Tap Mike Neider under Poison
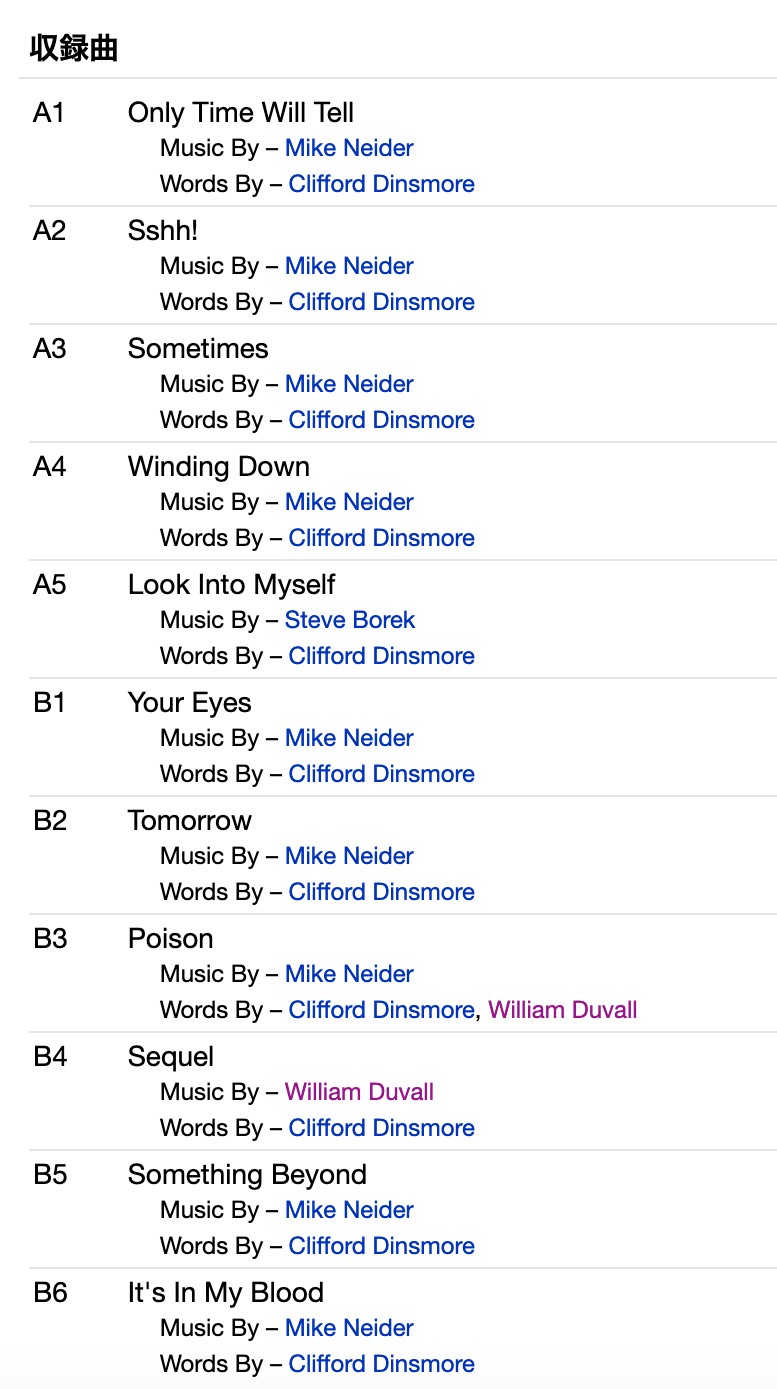Viewport: 777px width, 1389px height. (x=349, y=974)
